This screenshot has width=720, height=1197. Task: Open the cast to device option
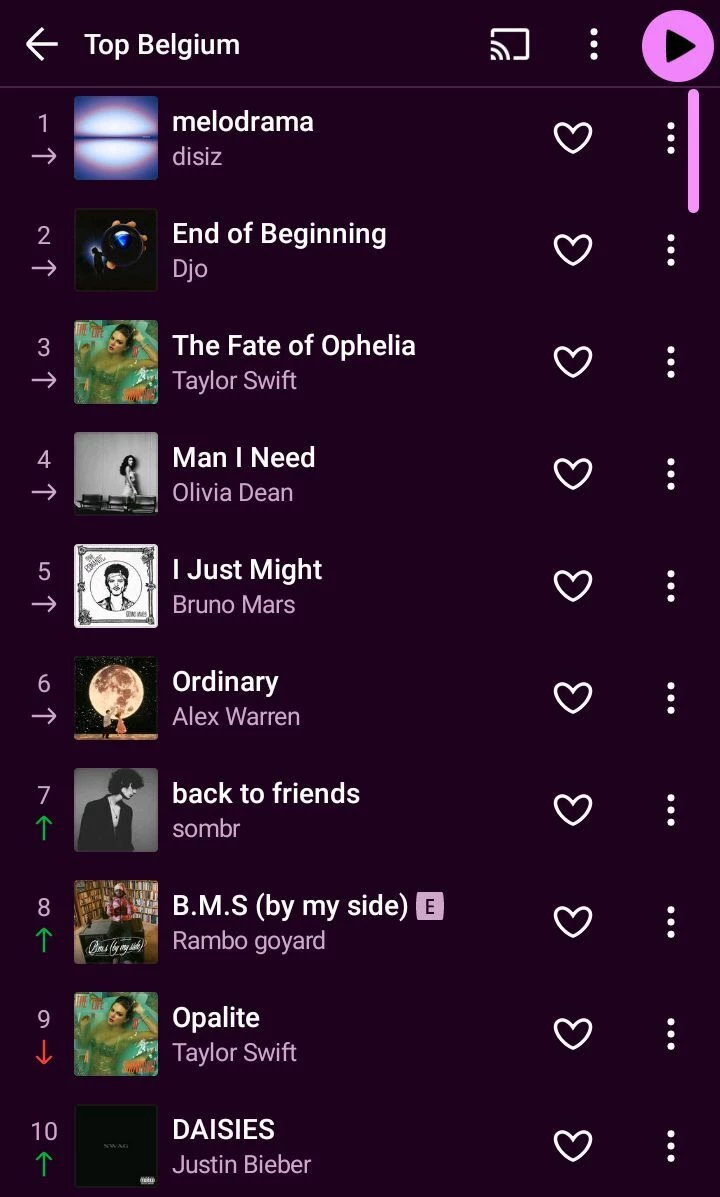pyautogui.click(x=509, y=45)
